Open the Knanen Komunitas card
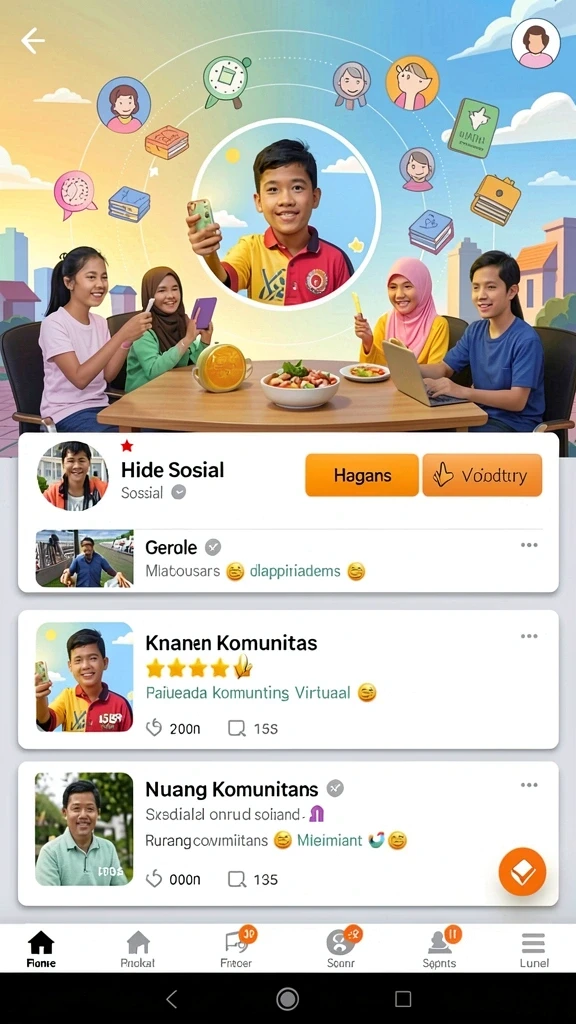The height and width of the screenshot is (1024, 576). coord(288,679)
